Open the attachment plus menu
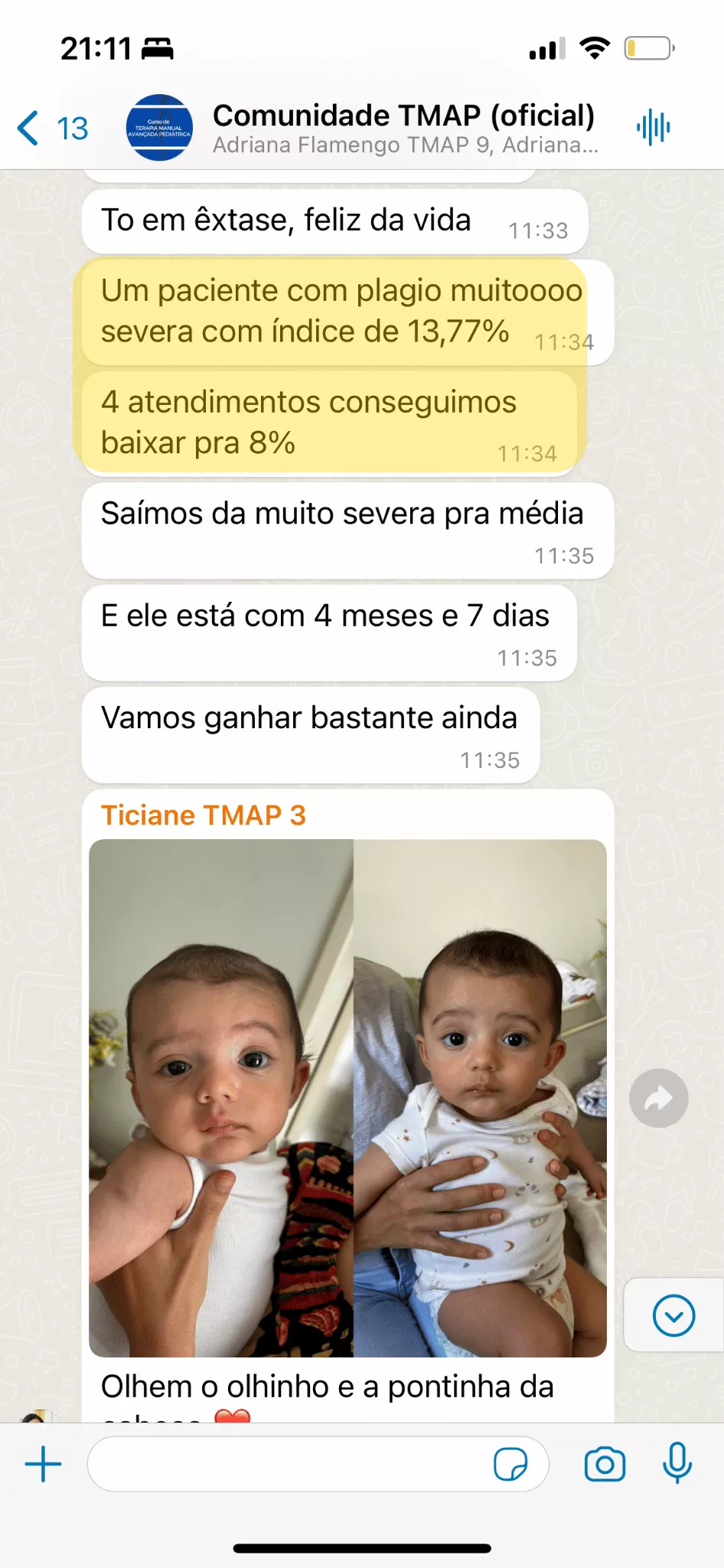 point(44,1464)
